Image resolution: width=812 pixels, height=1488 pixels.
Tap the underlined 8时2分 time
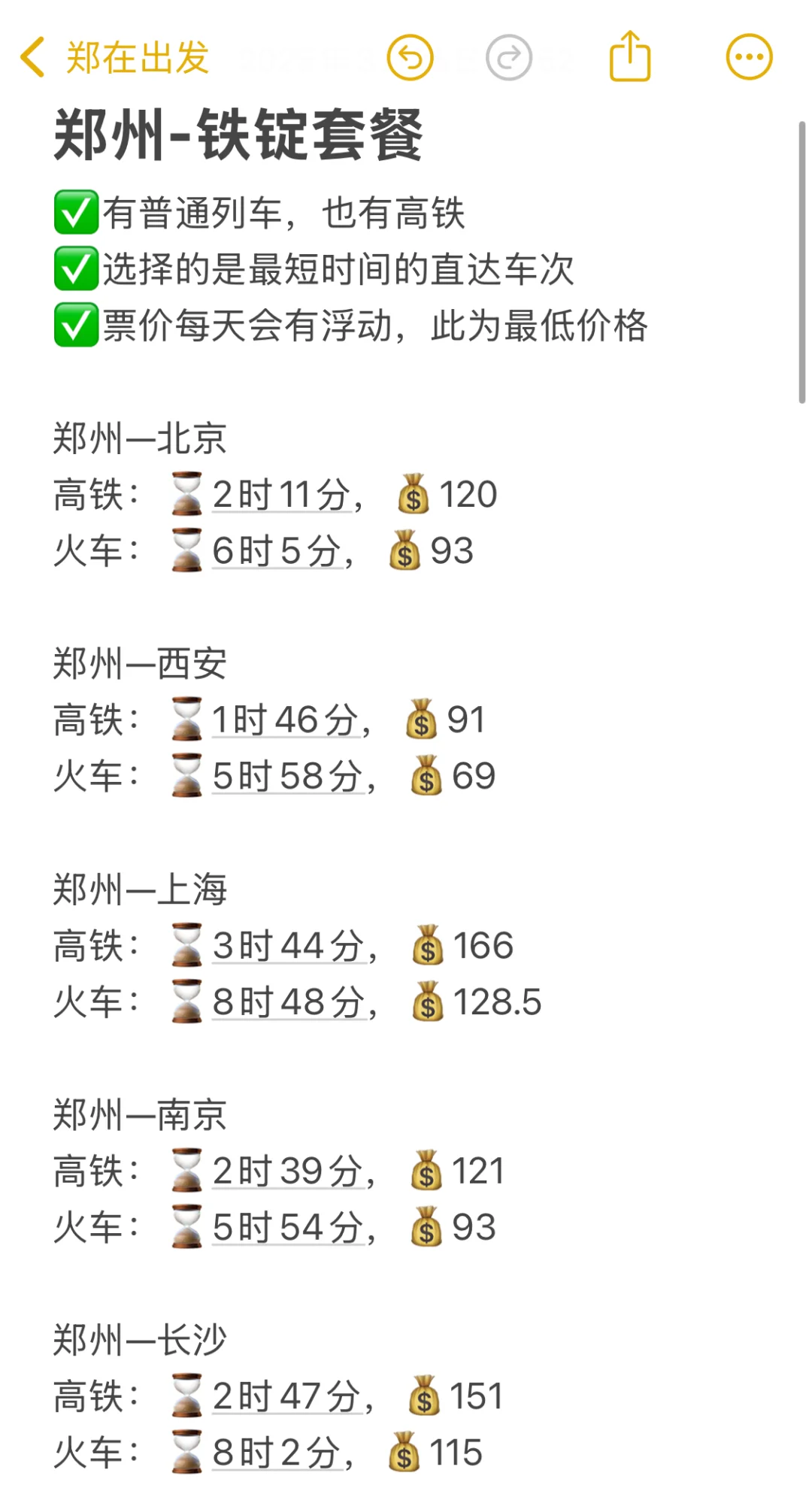tap(277, 1453)
